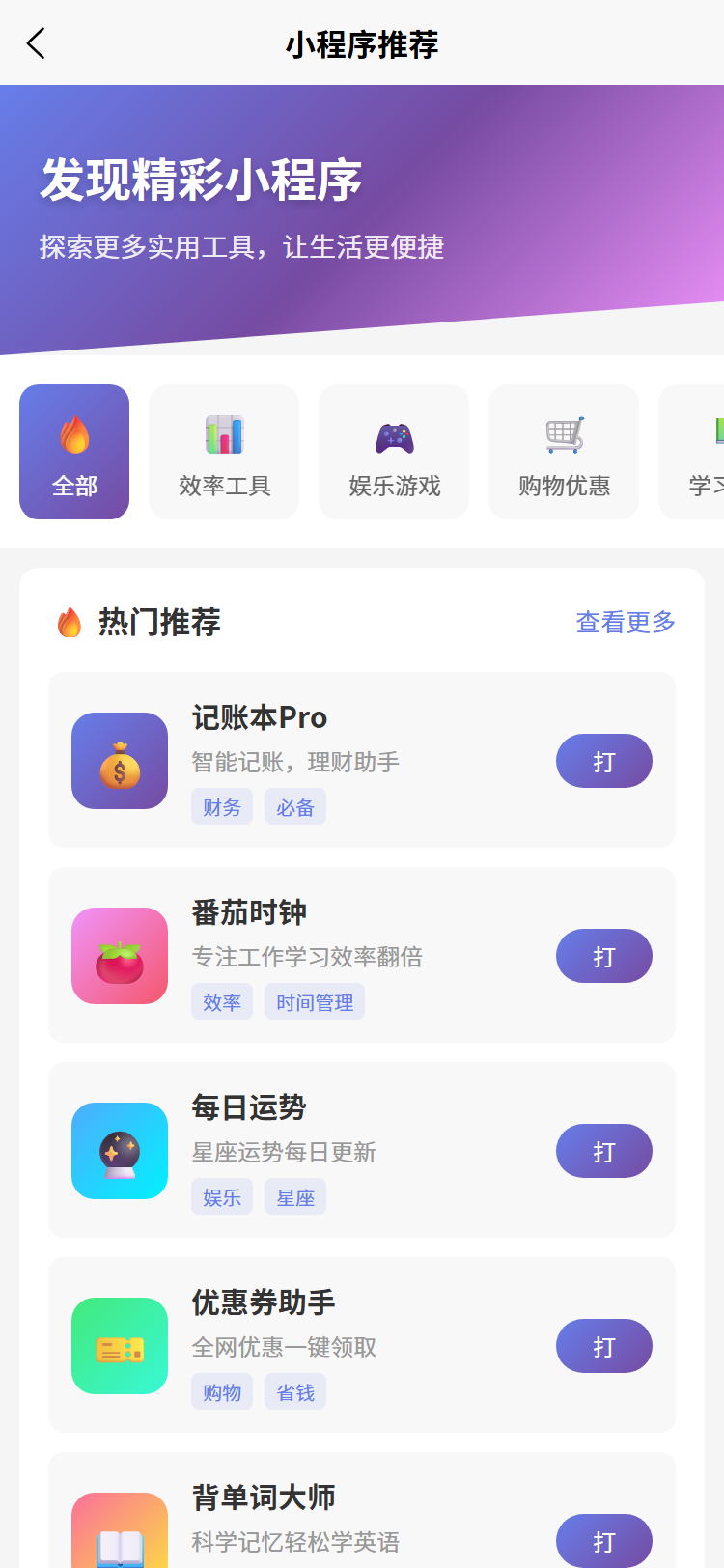Tap the 优惠券助手 ticket icon

[120, 1346]
